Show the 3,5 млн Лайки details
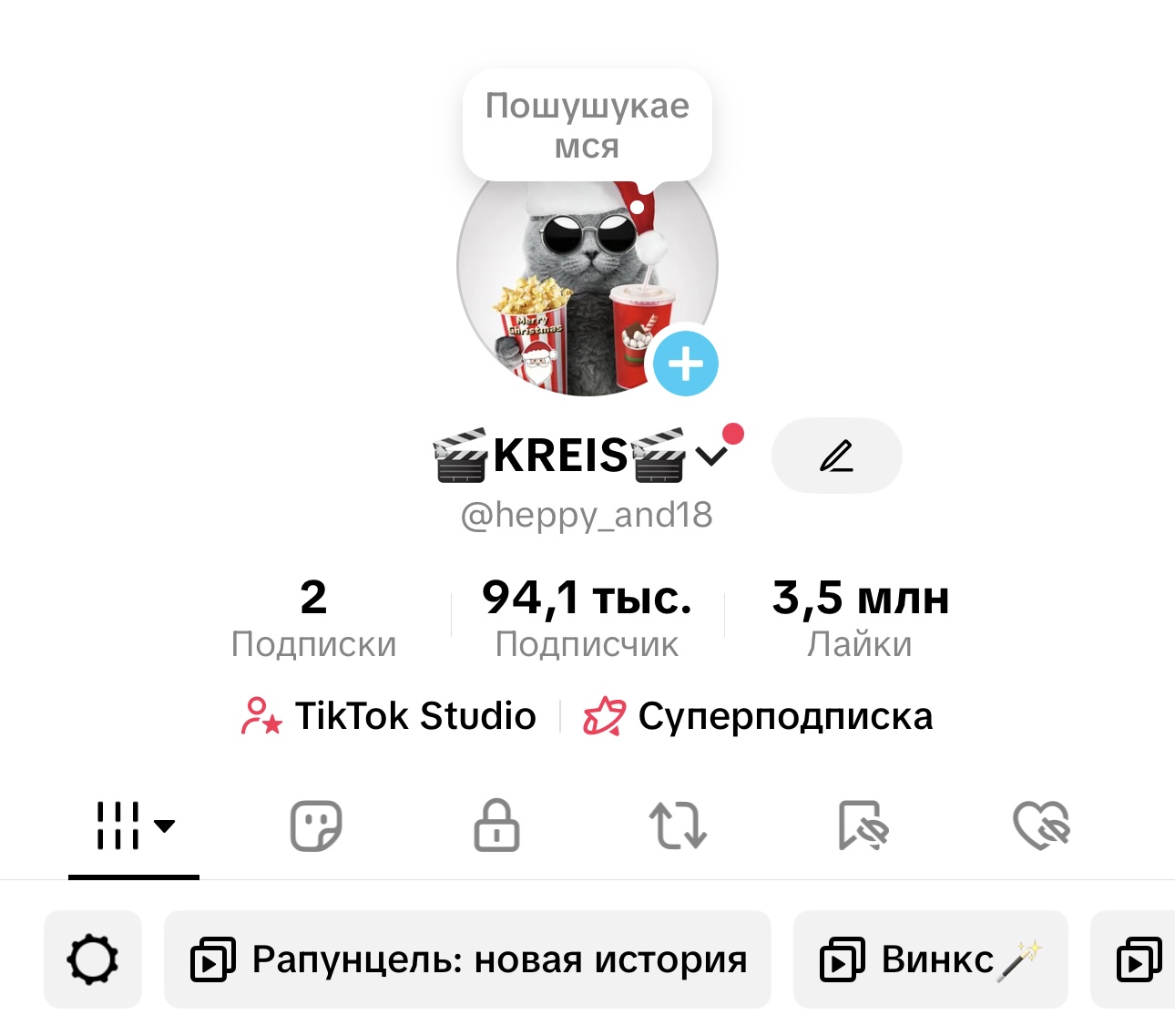The image size is (1175, 1036). 860,617
